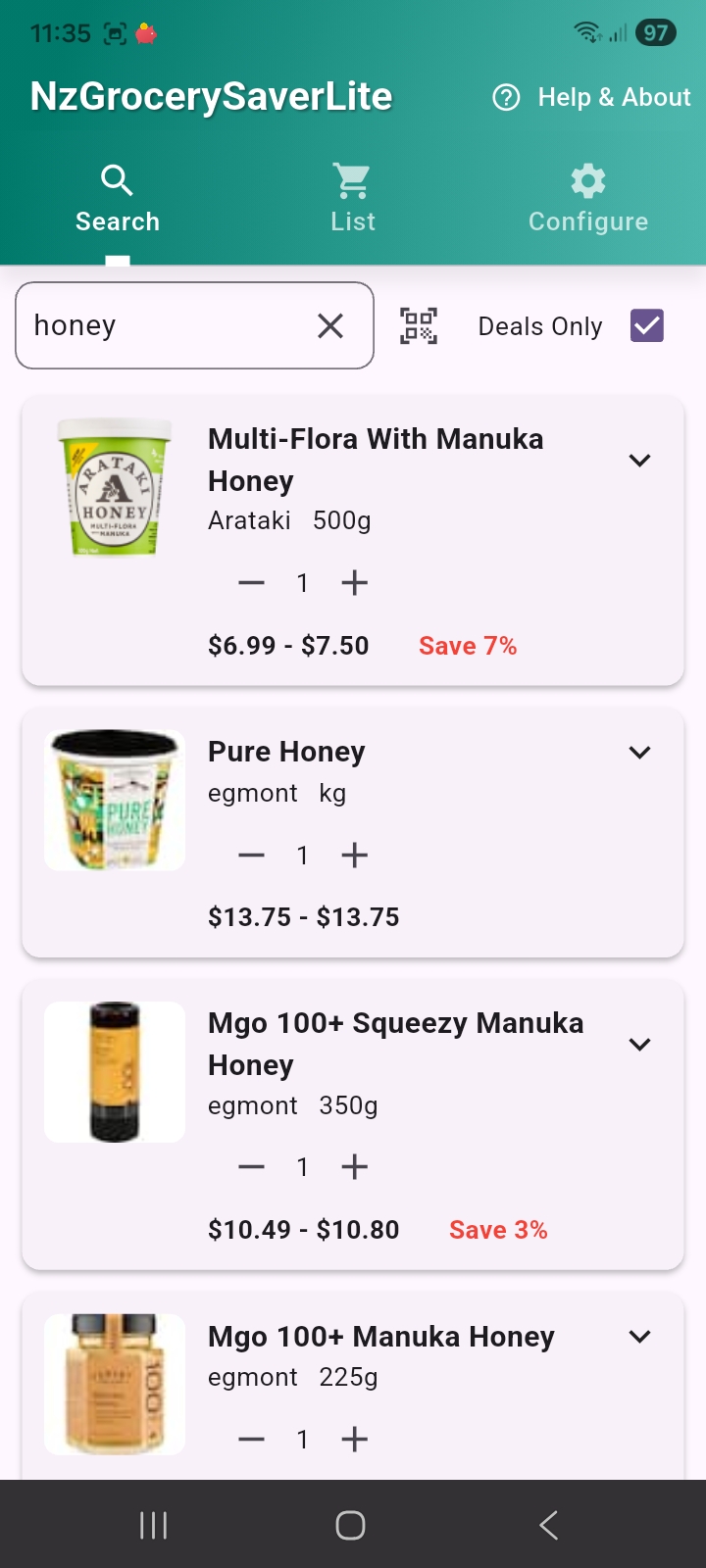The image size is (706, 1568).
Task: Uncheck the Deals Only checkbox
Action: 647,325
